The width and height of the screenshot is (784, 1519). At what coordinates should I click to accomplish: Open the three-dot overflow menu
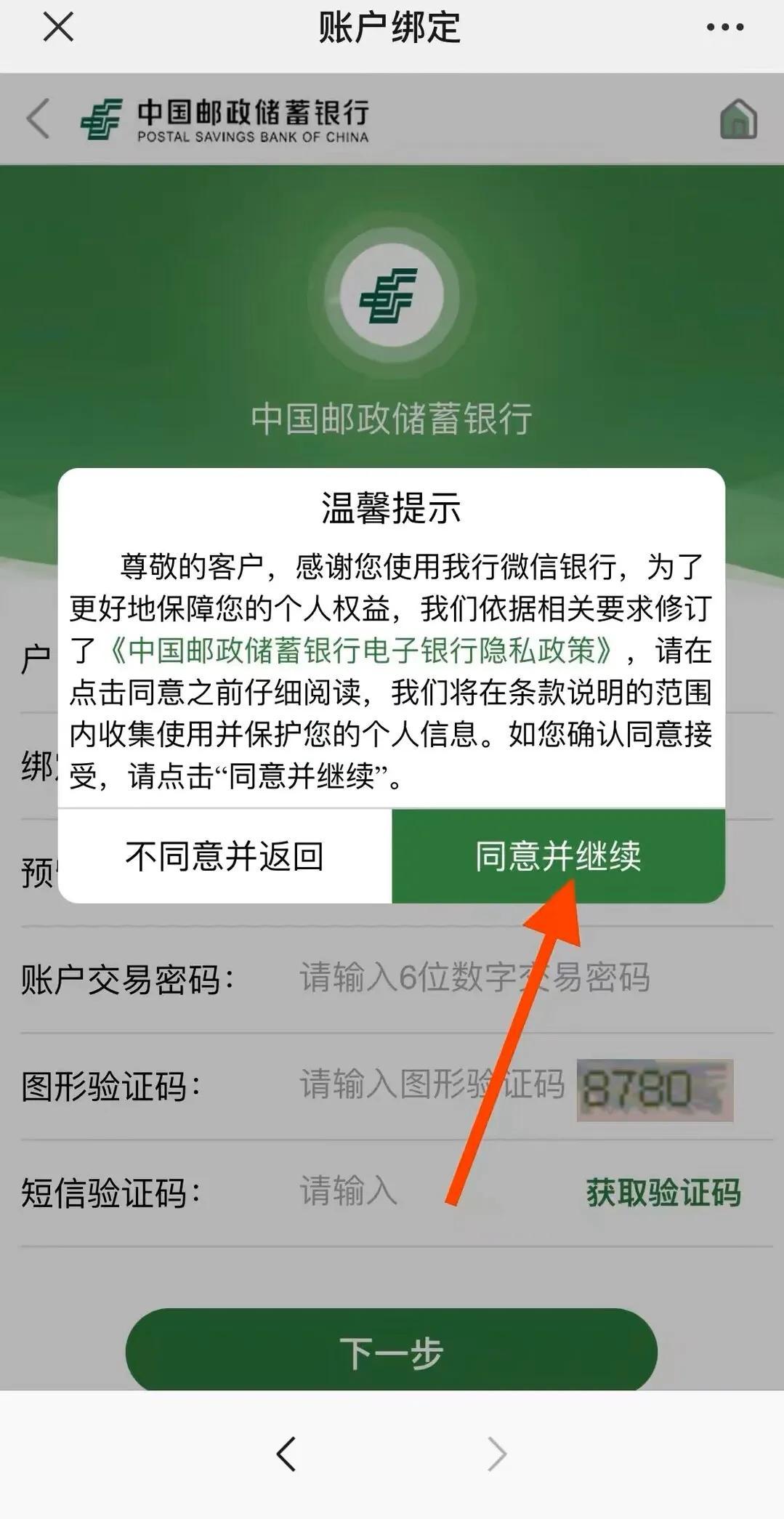pos(724,28)
